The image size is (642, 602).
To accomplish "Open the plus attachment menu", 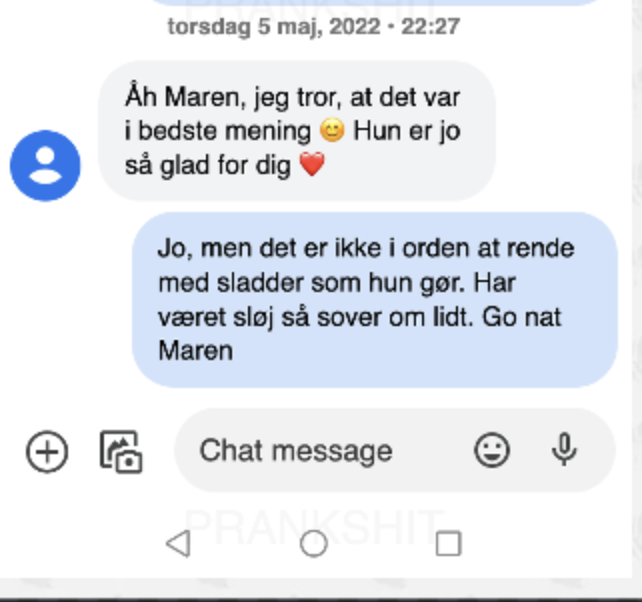I will tap(47, 451).
